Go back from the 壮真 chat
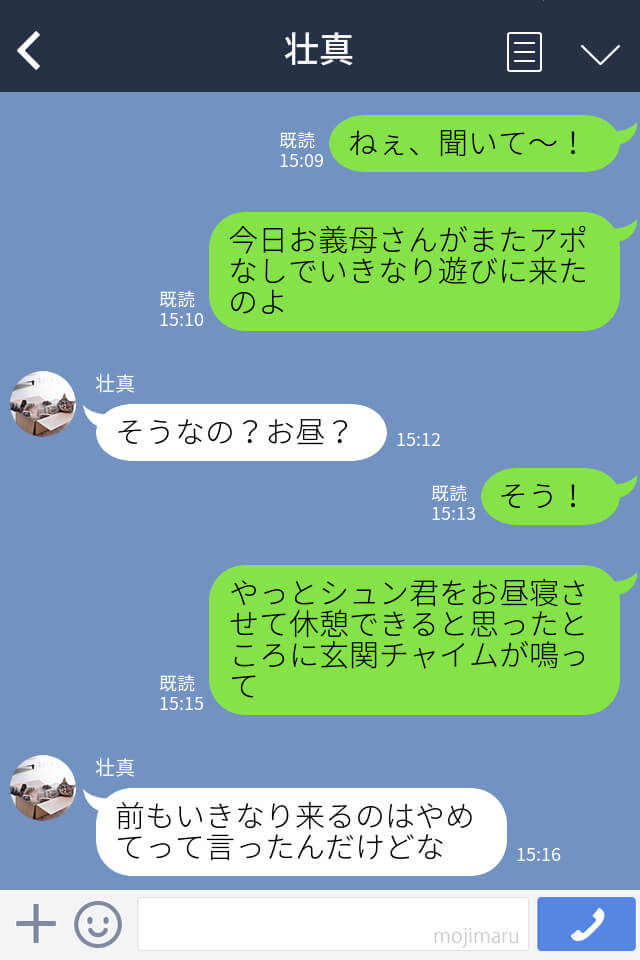The image size is (640, 960). pos(30,50)
